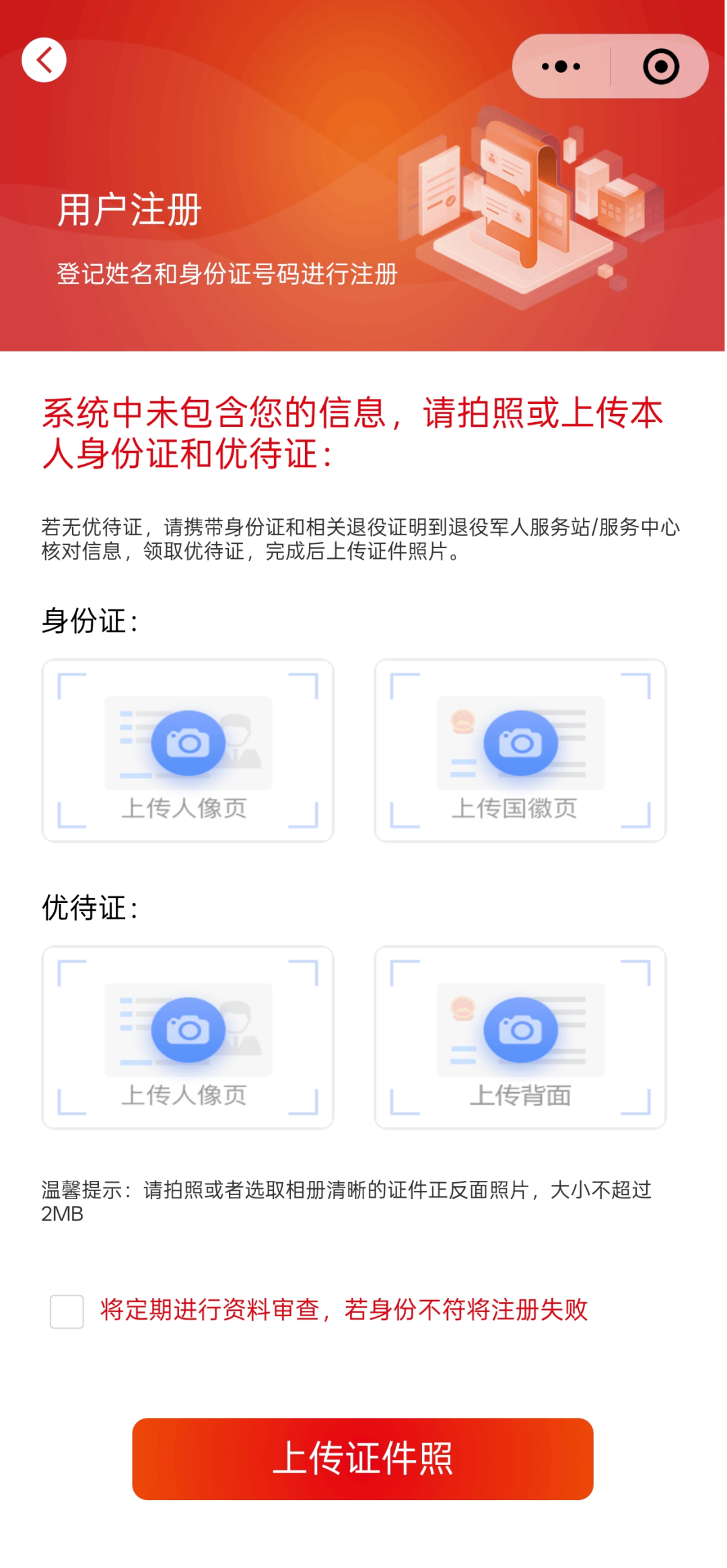The image size is (727, 1568).
Task: Upload the ID card portrait page photo
Action: pos(188,750)
